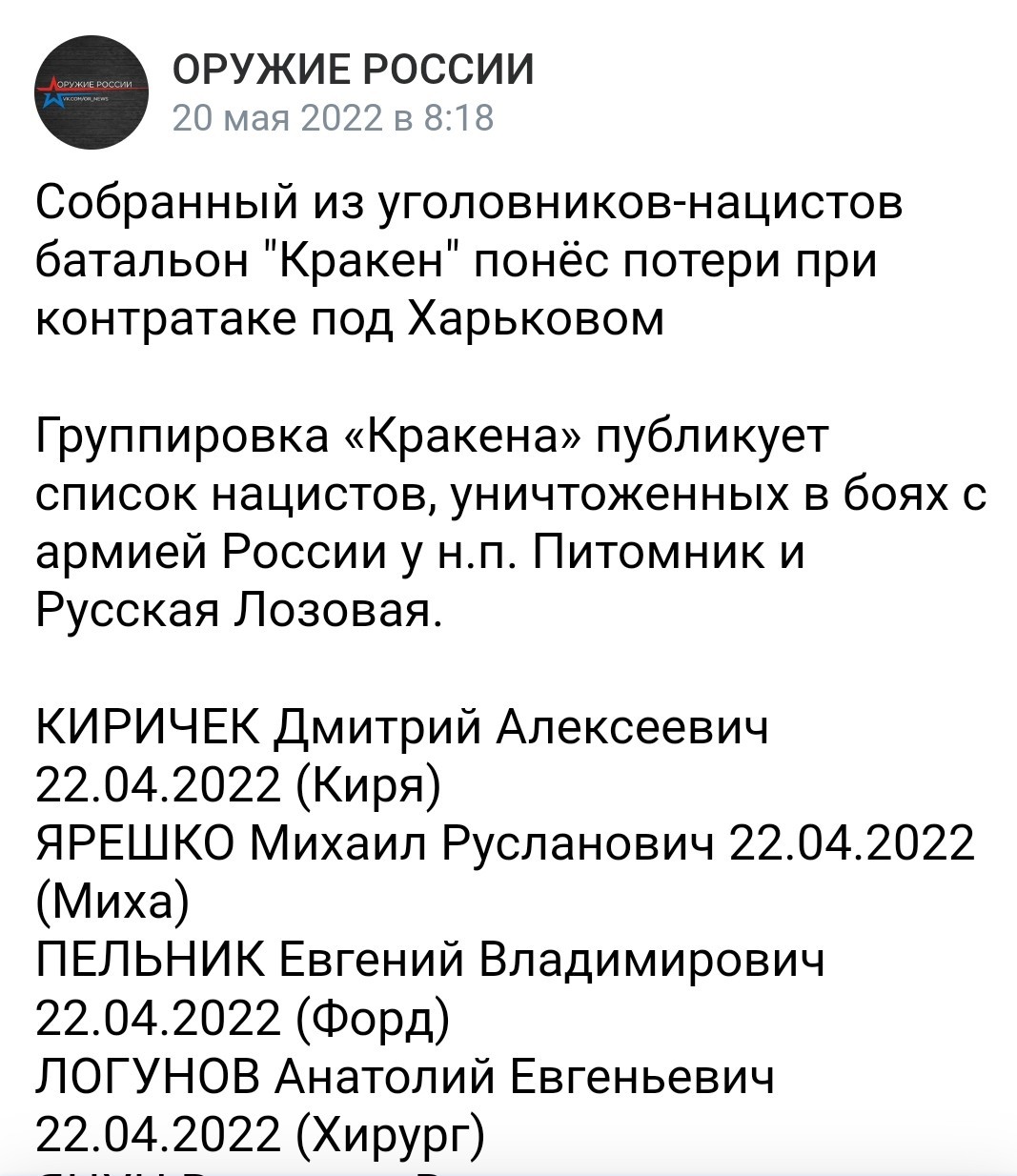Open post via date 20 мая 2022

[334, 118]
